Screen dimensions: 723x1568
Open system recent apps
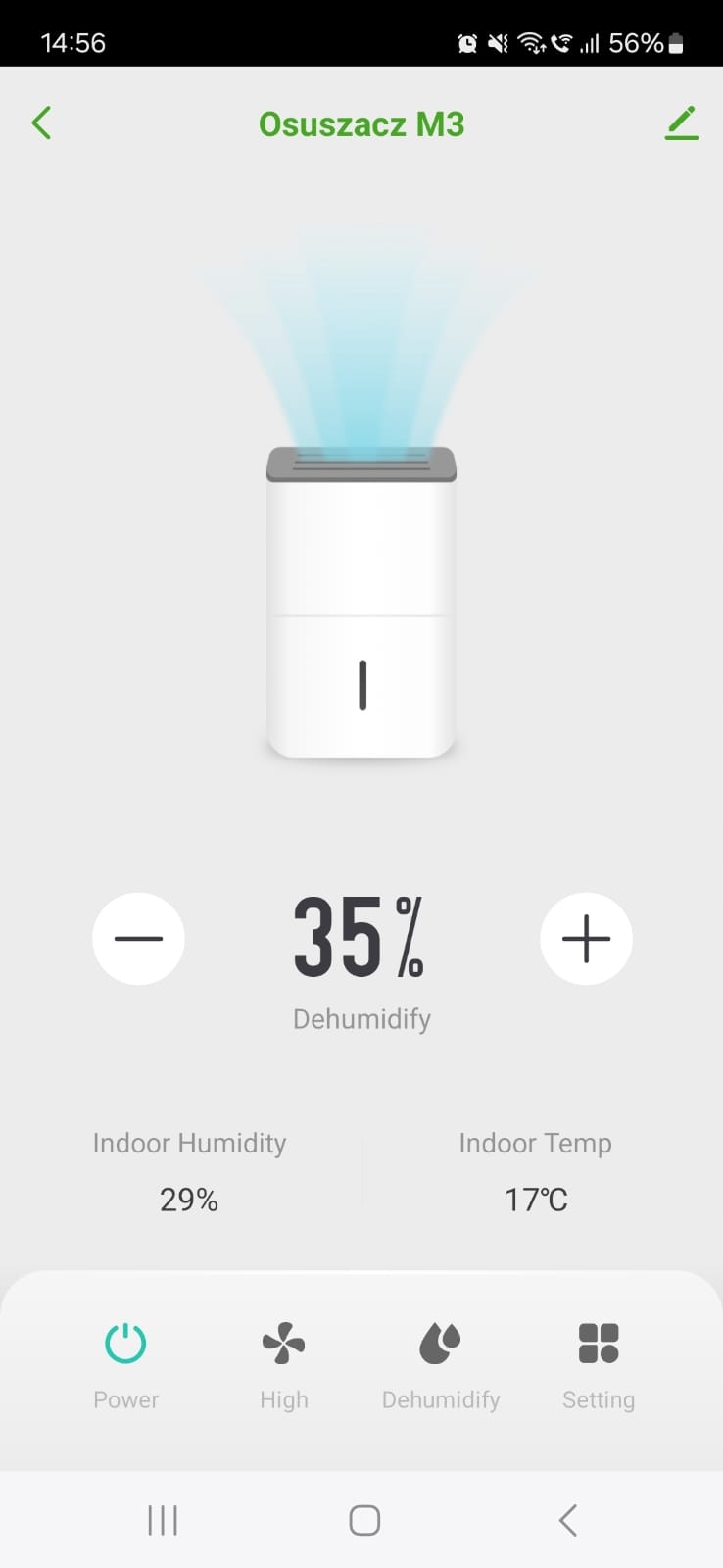pyautogui.click(x=163, y=1520)
